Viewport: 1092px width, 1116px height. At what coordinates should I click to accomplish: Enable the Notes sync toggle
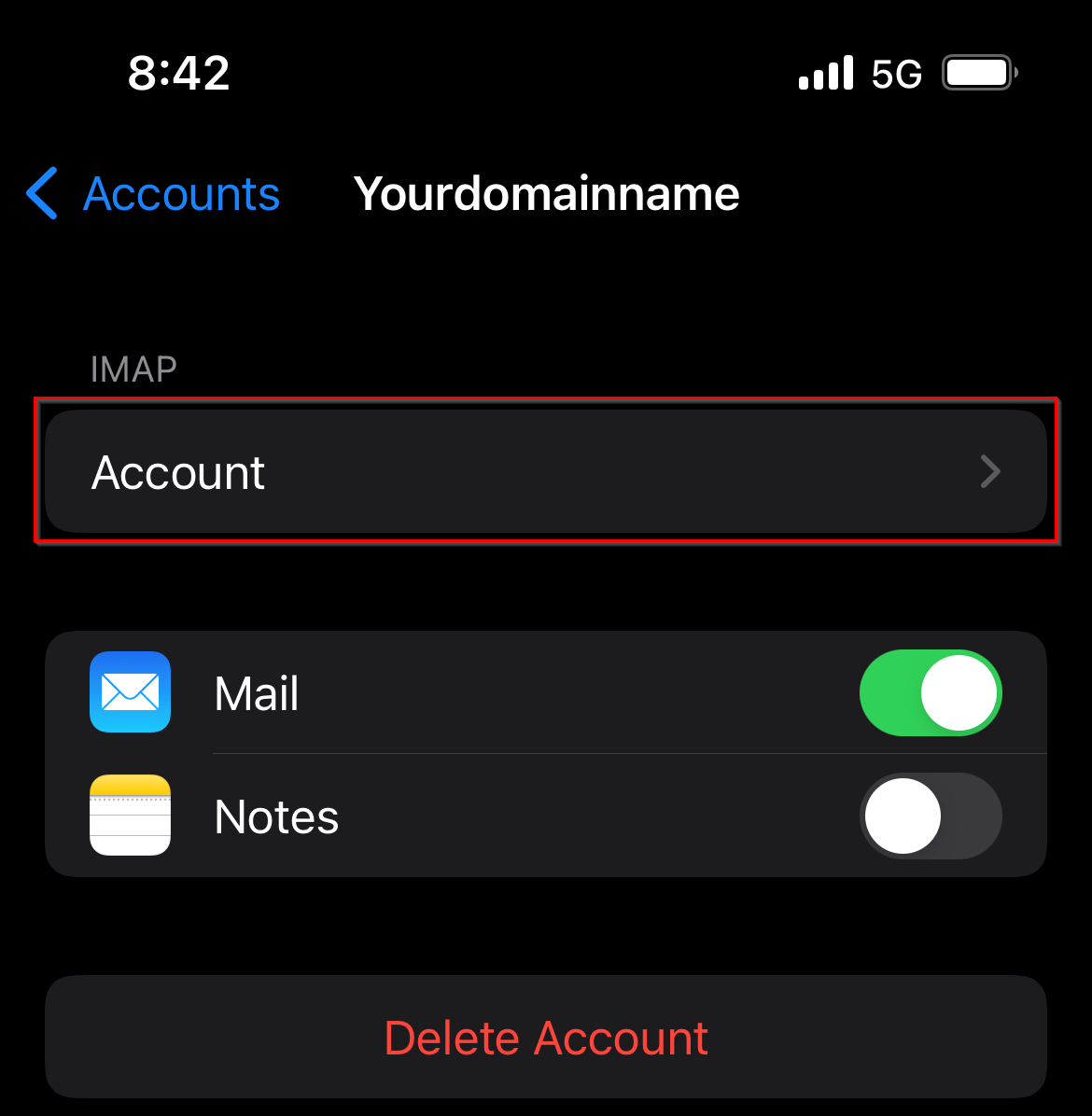click(930, 816)
